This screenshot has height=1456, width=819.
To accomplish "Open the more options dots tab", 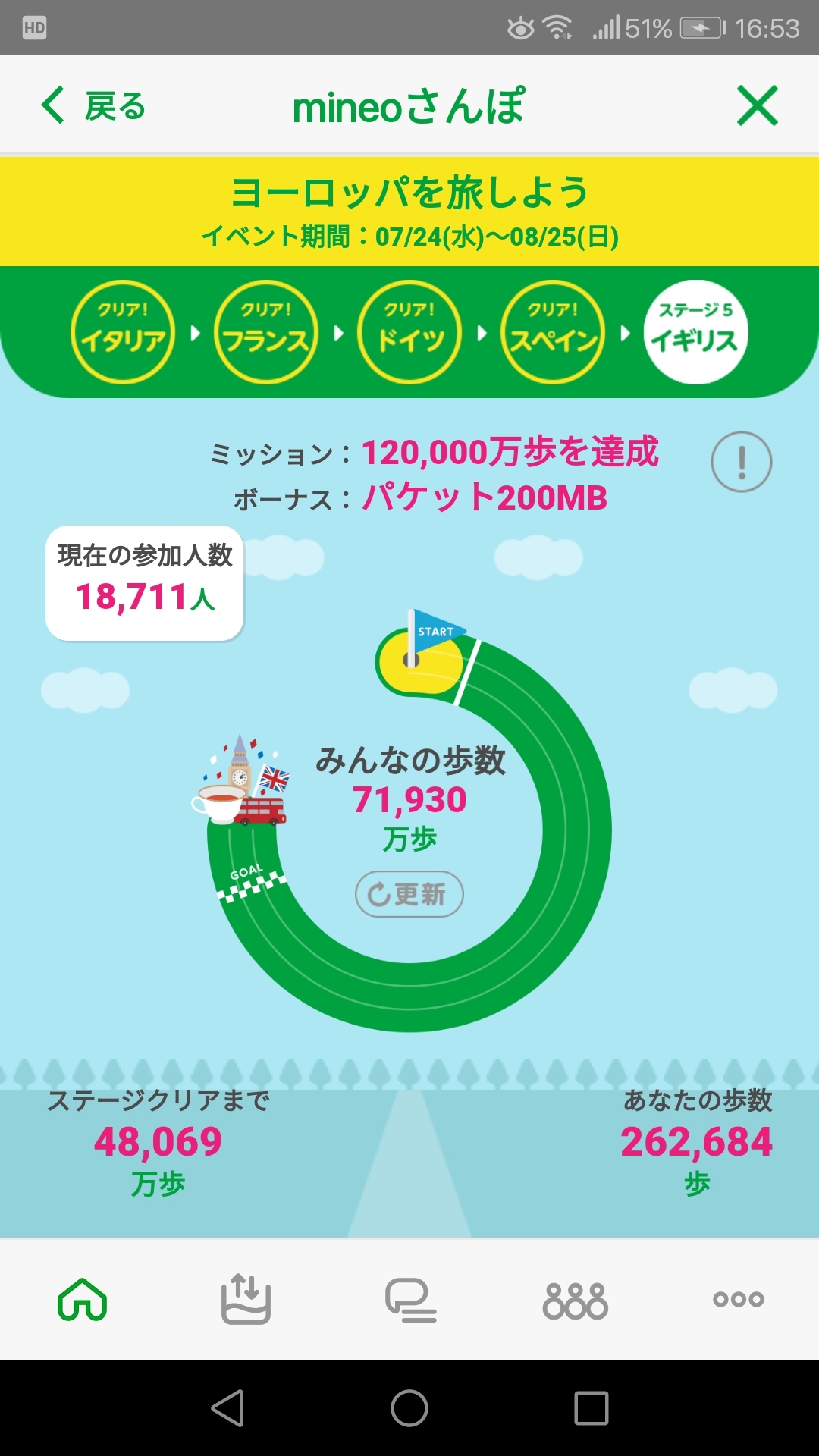I will pos(738,1299).
